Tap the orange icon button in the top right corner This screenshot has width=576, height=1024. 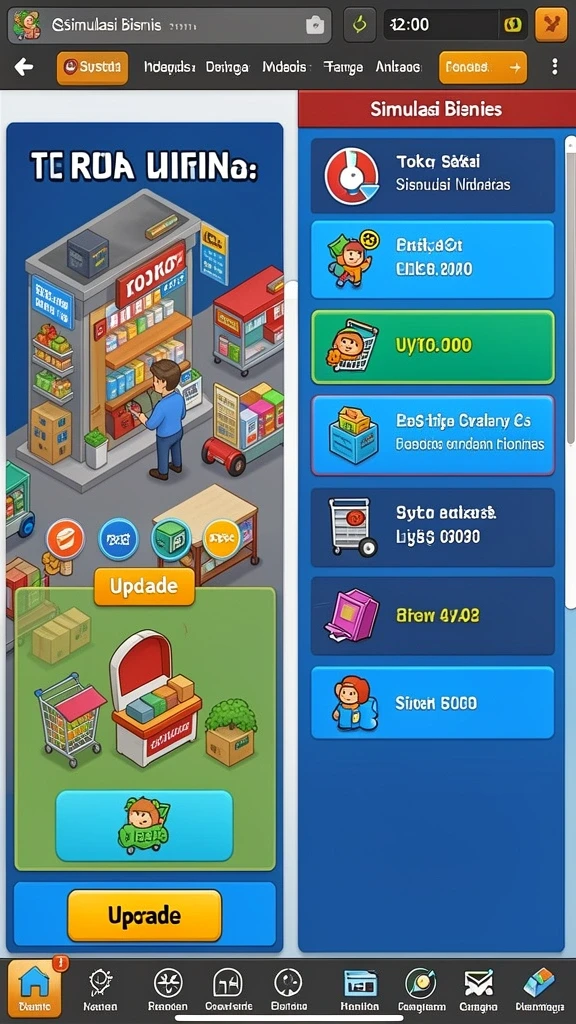pyautogui.click(x=551, y=25)
